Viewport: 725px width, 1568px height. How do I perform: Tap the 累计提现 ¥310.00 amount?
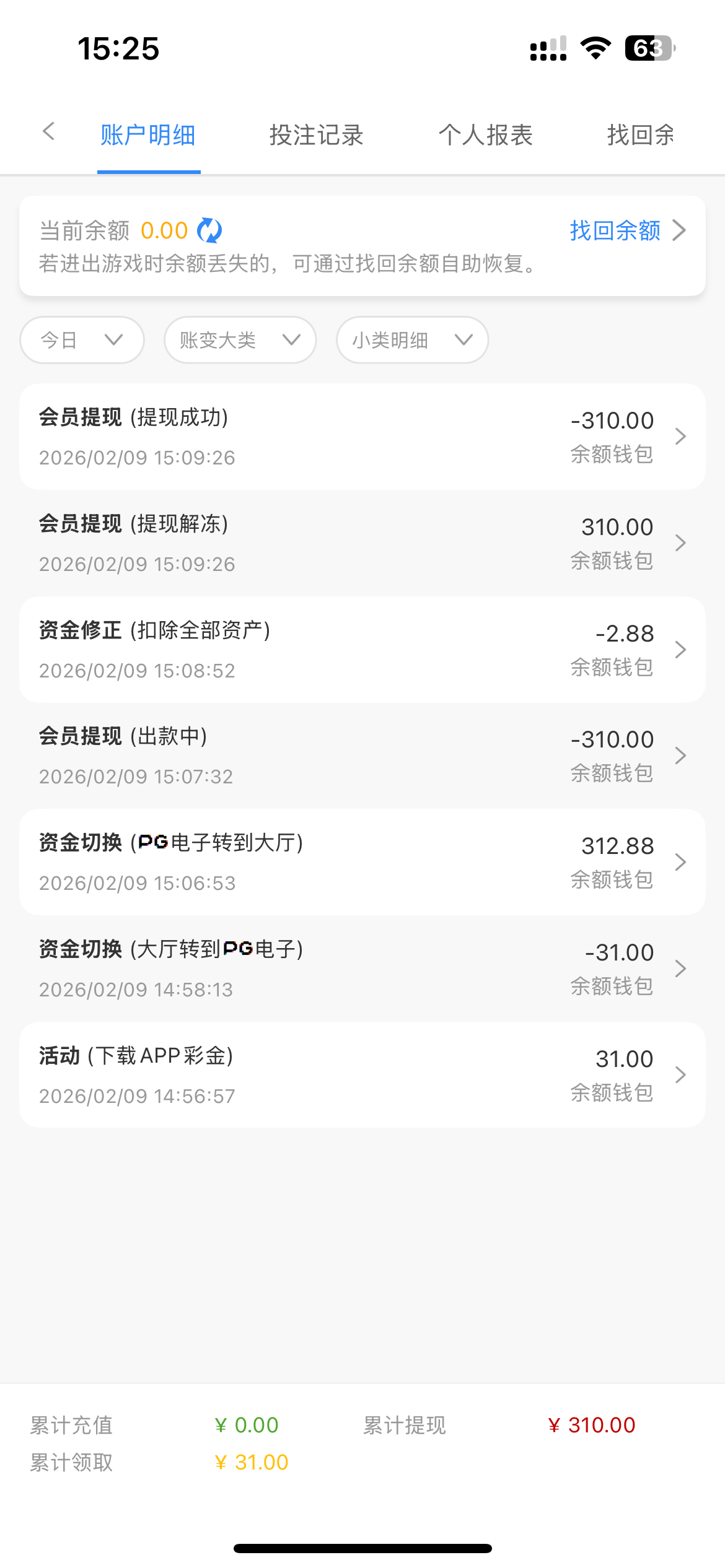click(592, 1425)
